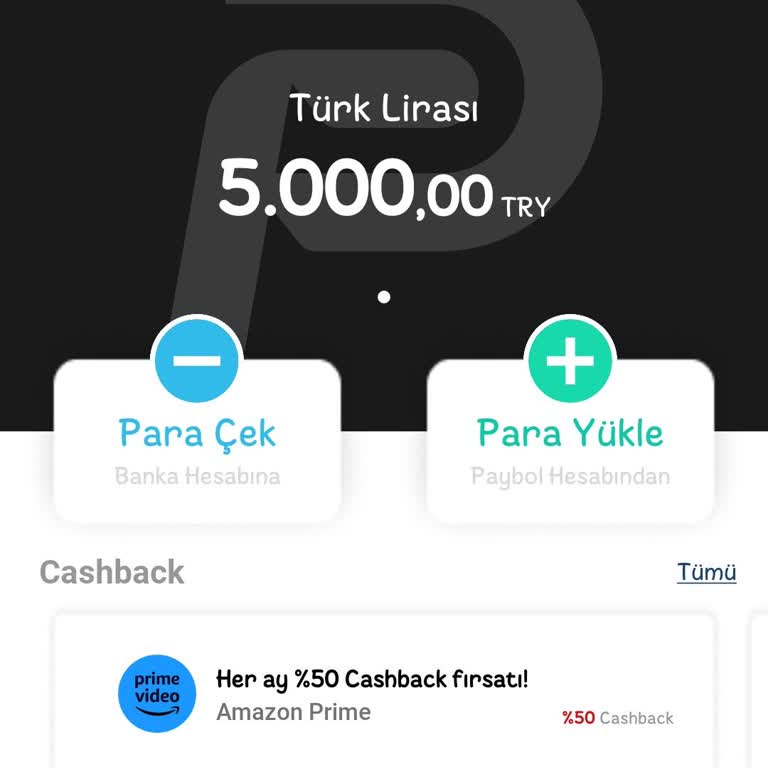Screen dimensions: 768x768
Task: Open the Tümü link for all cashbacks
Action: click(x=706, y=572)
